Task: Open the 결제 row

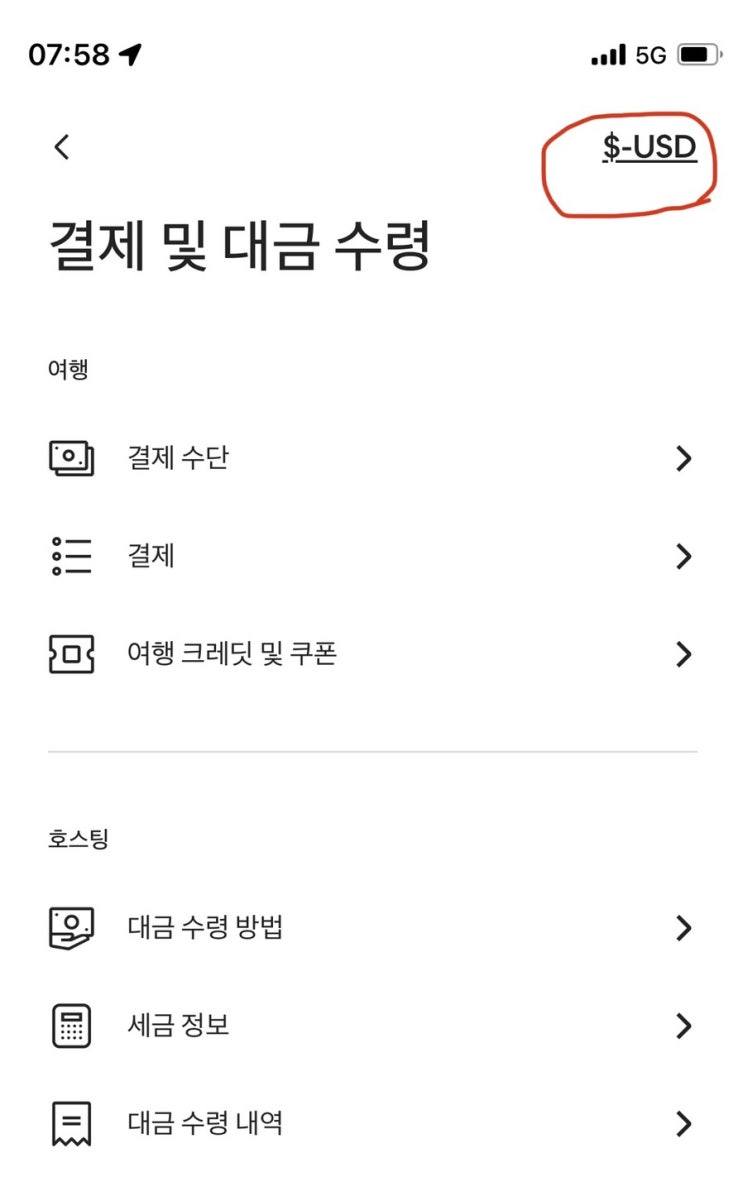Action: click(x=370, y=556)
